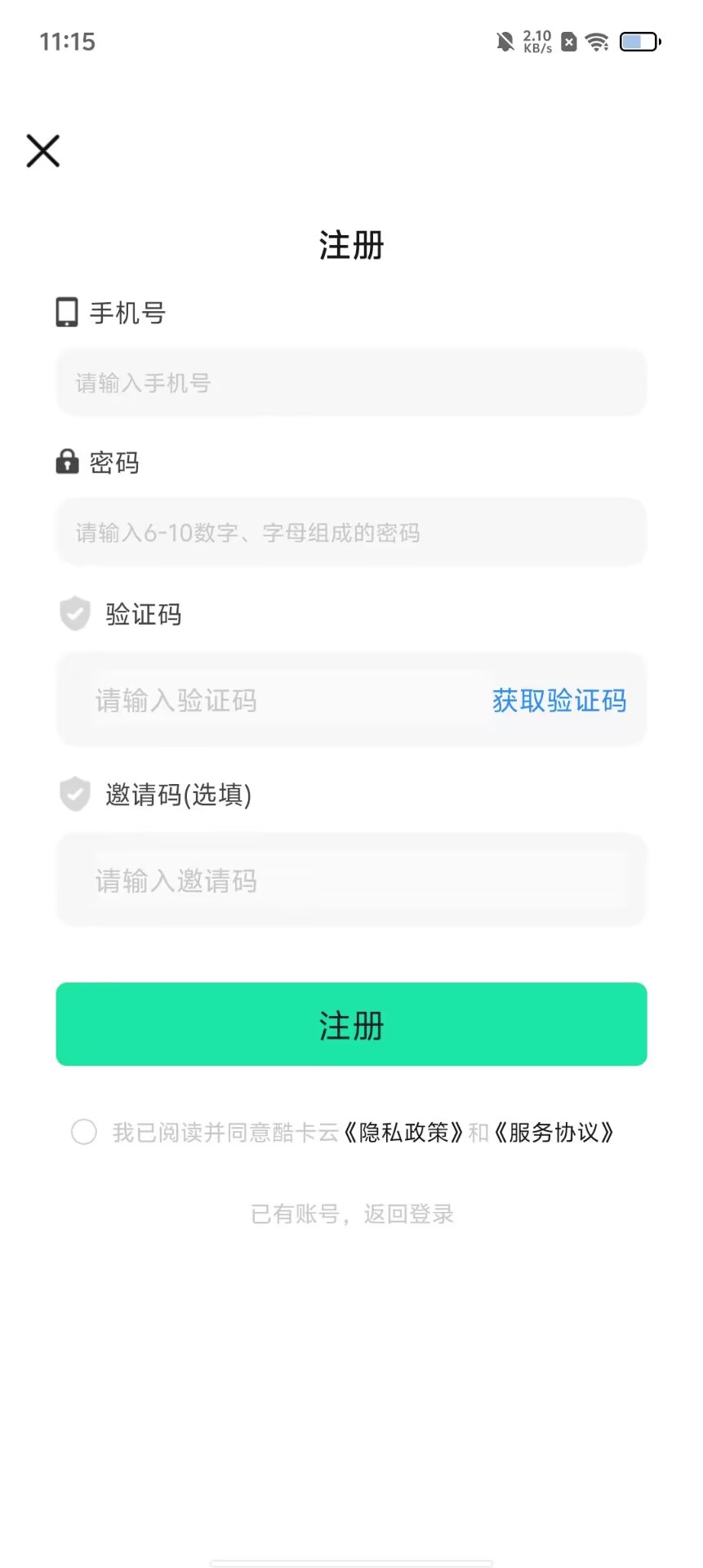Click the lock icon beside 密码 label
The width and height of the screenshot is (703, 1568).
pyautogui.click(x=65, y=462)
